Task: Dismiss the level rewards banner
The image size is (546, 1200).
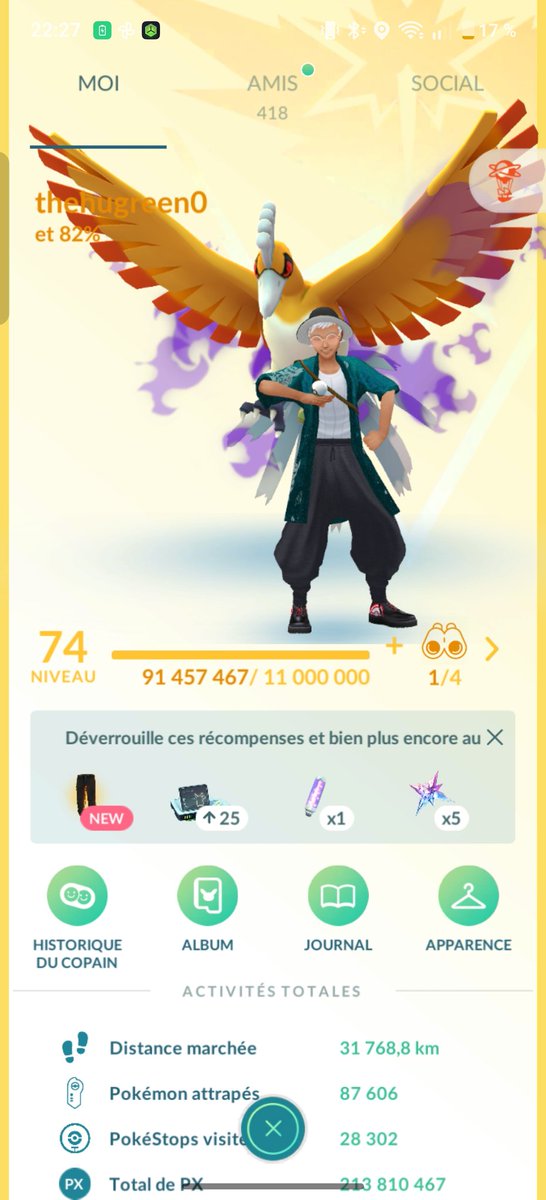Action: [494, 738]
